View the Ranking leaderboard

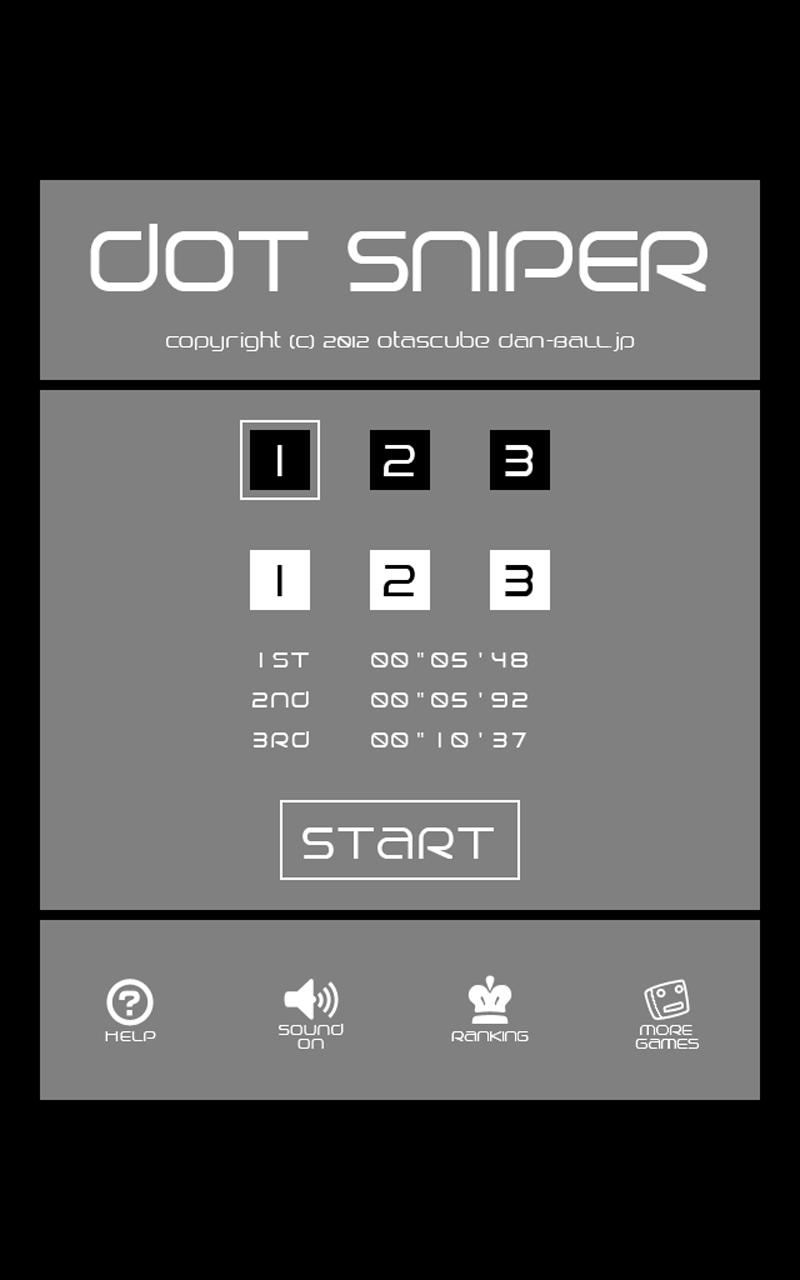(490, 1010)
